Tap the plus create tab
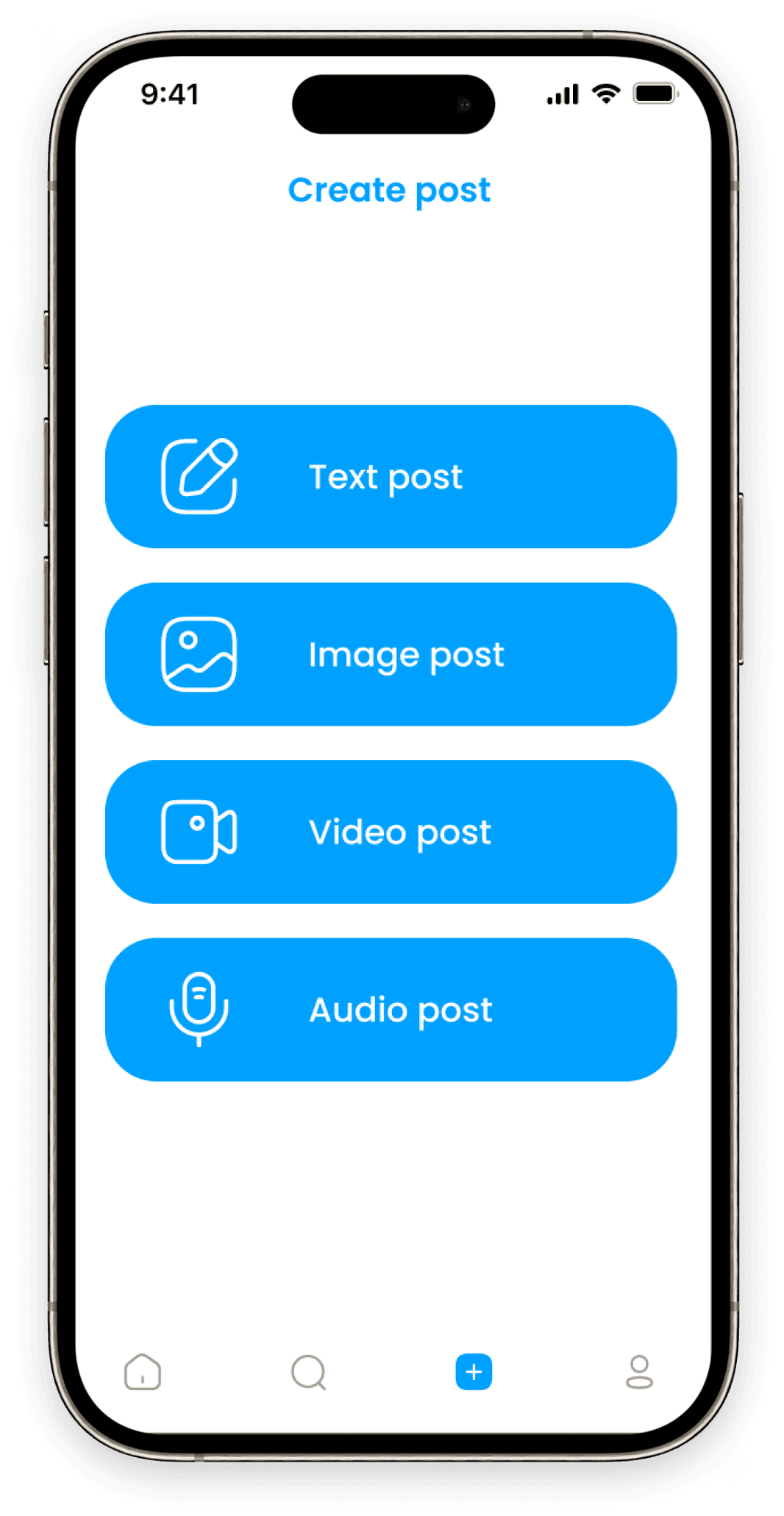The height and width of the screenshot is (1516, 784). (x=474, y=1372)
